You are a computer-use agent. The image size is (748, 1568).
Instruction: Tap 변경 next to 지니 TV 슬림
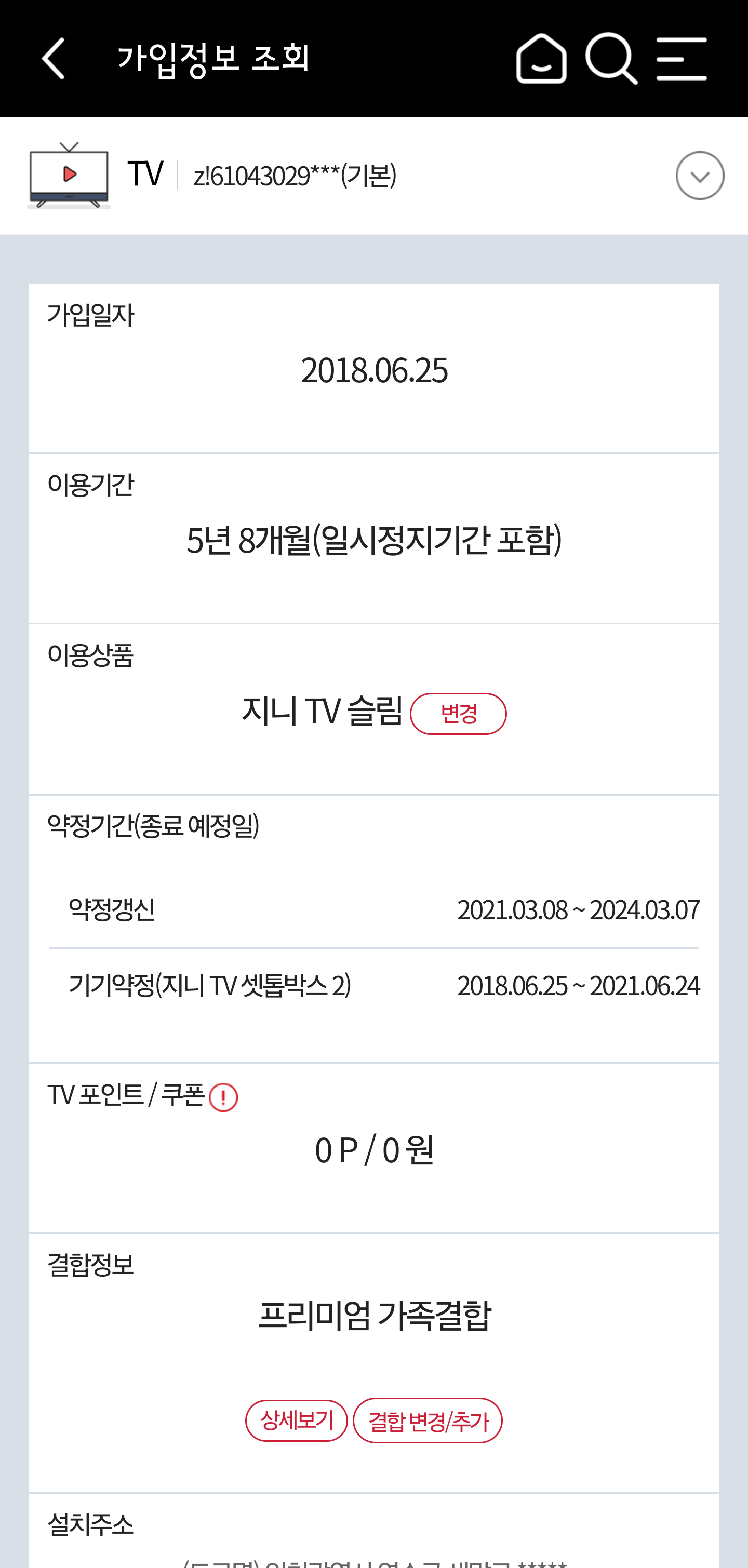pos(458,714)
